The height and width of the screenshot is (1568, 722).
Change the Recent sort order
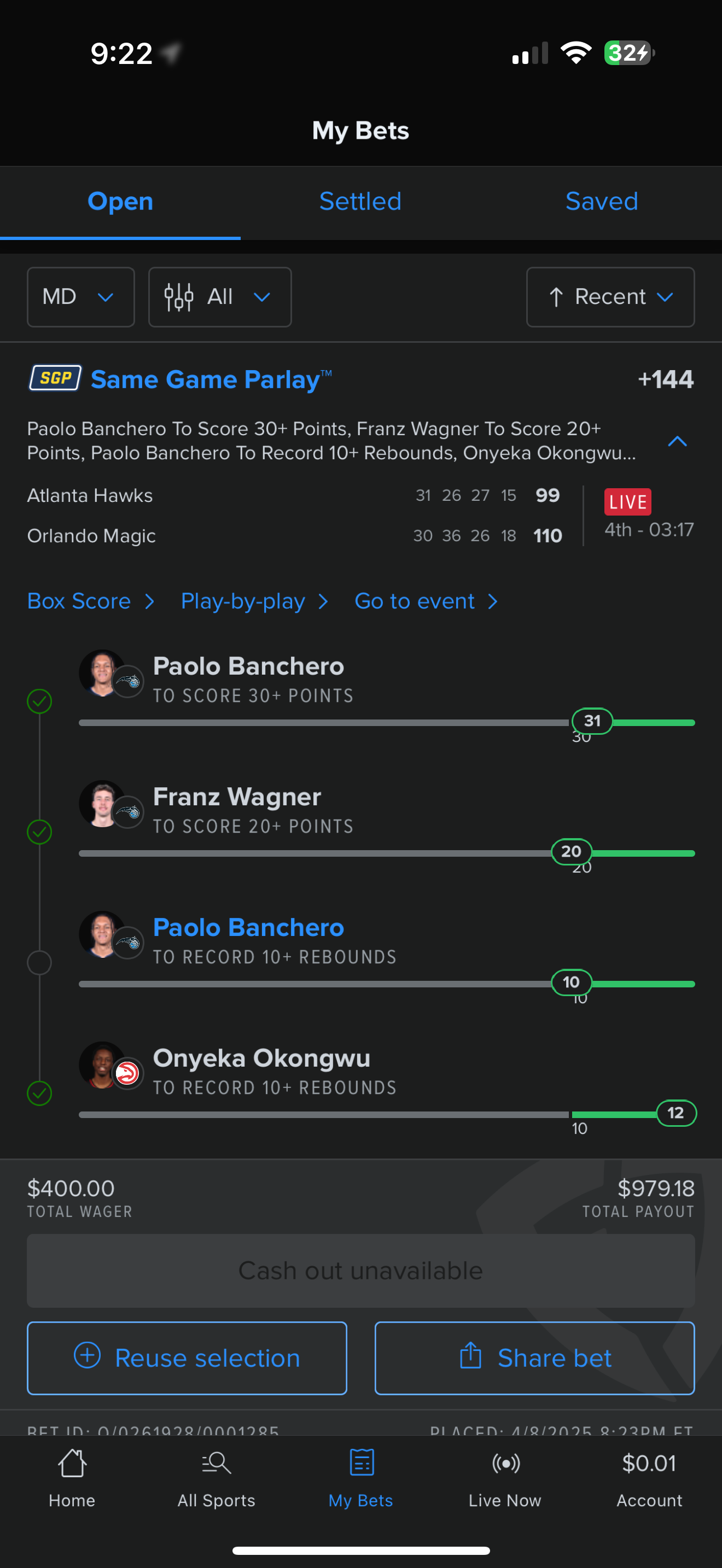tap(610, 297)
